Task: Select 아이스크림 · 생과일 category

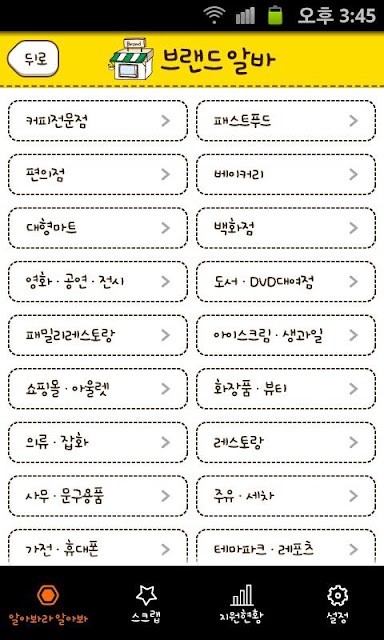Action: pos(286,335)
